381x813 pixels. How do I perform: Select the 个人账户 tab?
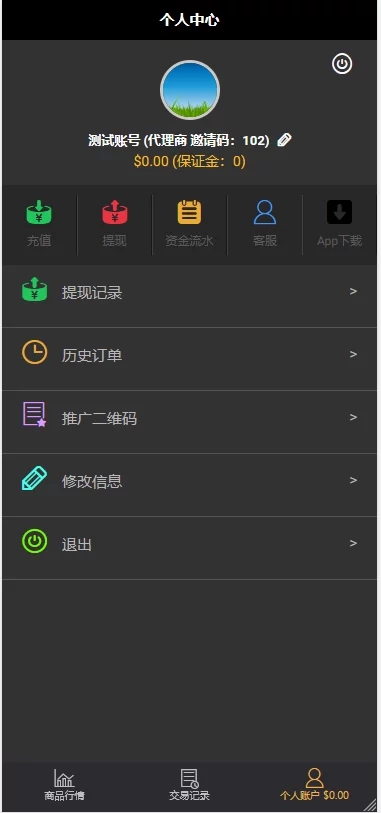pyautogui.click(x=315, y=785)
